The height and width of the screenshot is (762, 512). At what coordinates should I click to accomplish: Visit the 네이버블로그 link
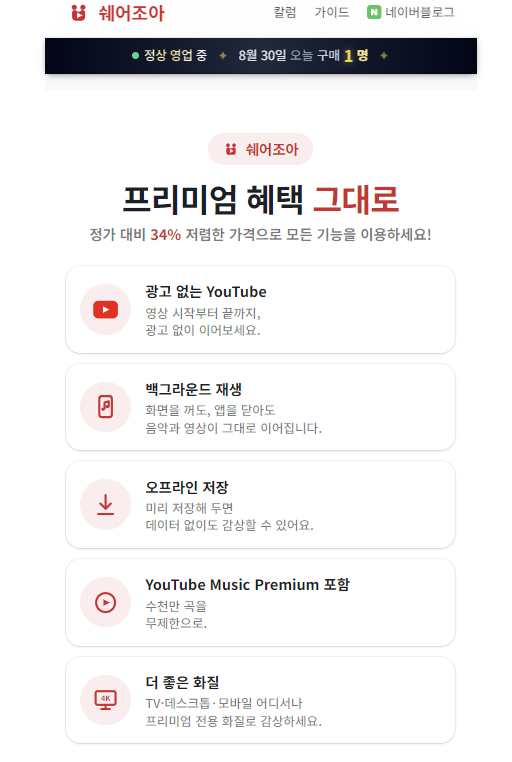pyautogui.click(x=411, y=12)
